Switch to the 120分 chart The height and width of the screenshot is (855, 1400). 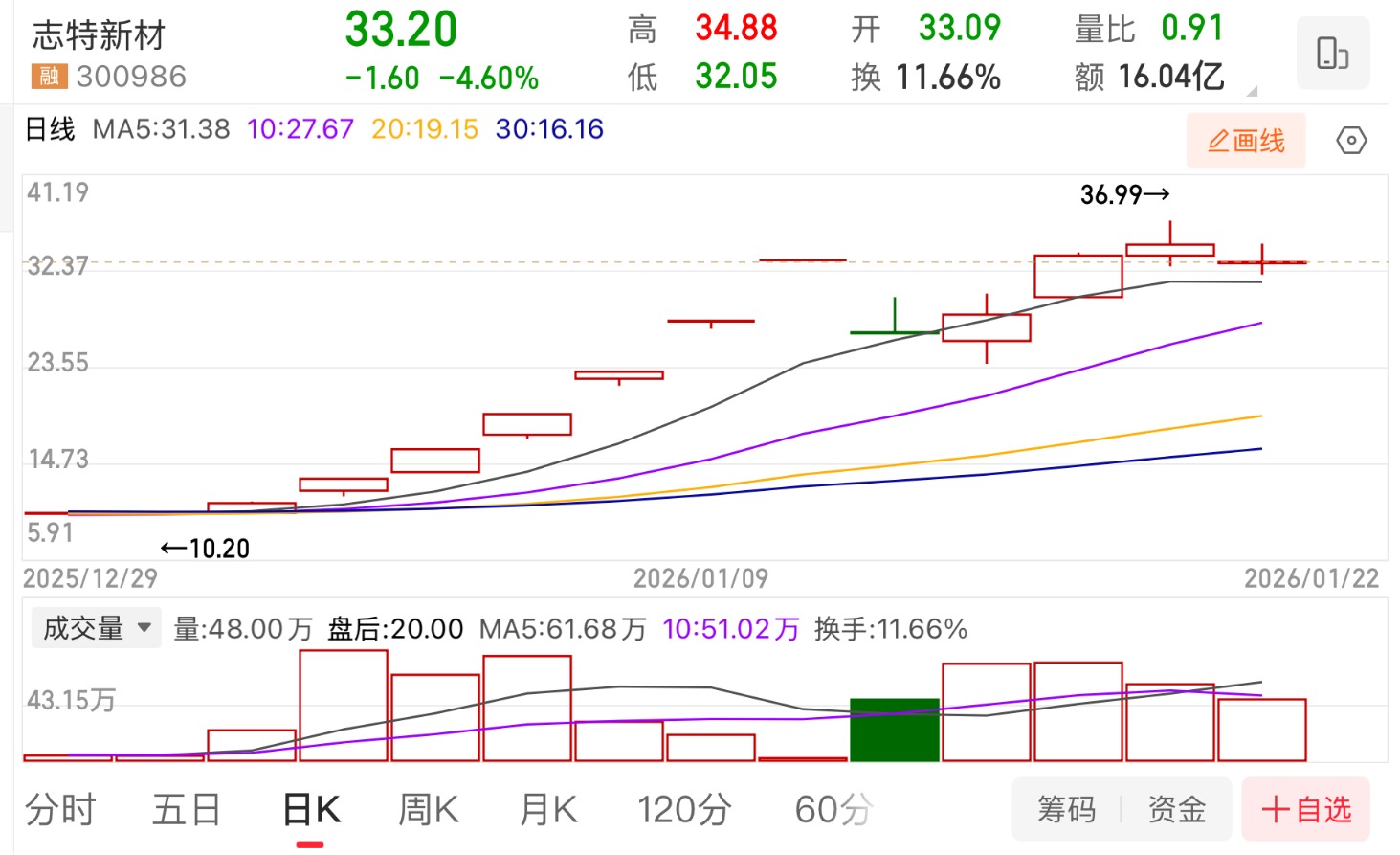[684, 810]
